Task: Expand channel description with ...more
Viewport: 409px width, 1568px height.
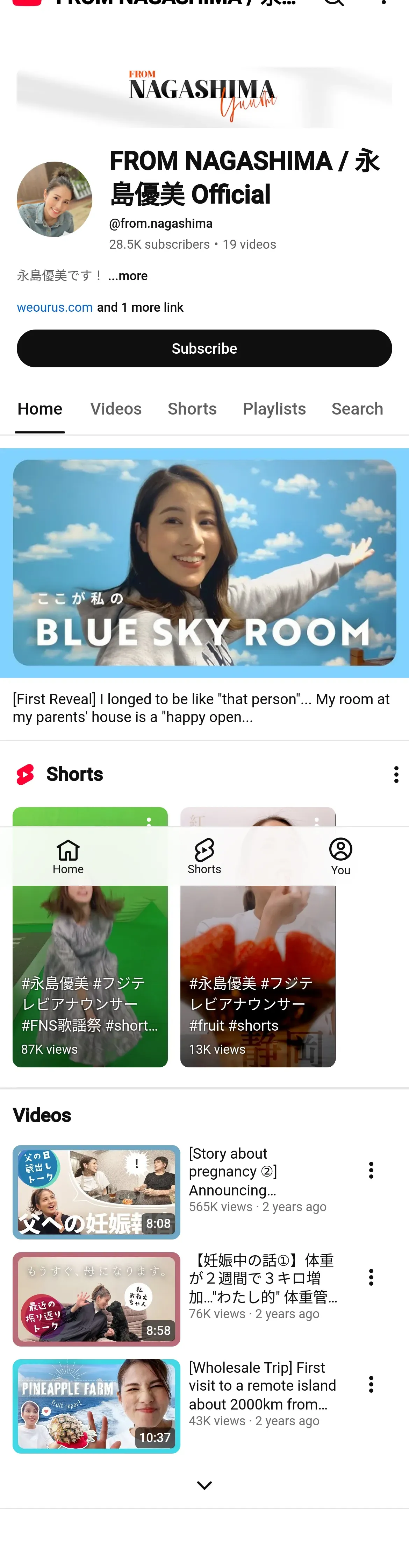Action: pos(128,276)
